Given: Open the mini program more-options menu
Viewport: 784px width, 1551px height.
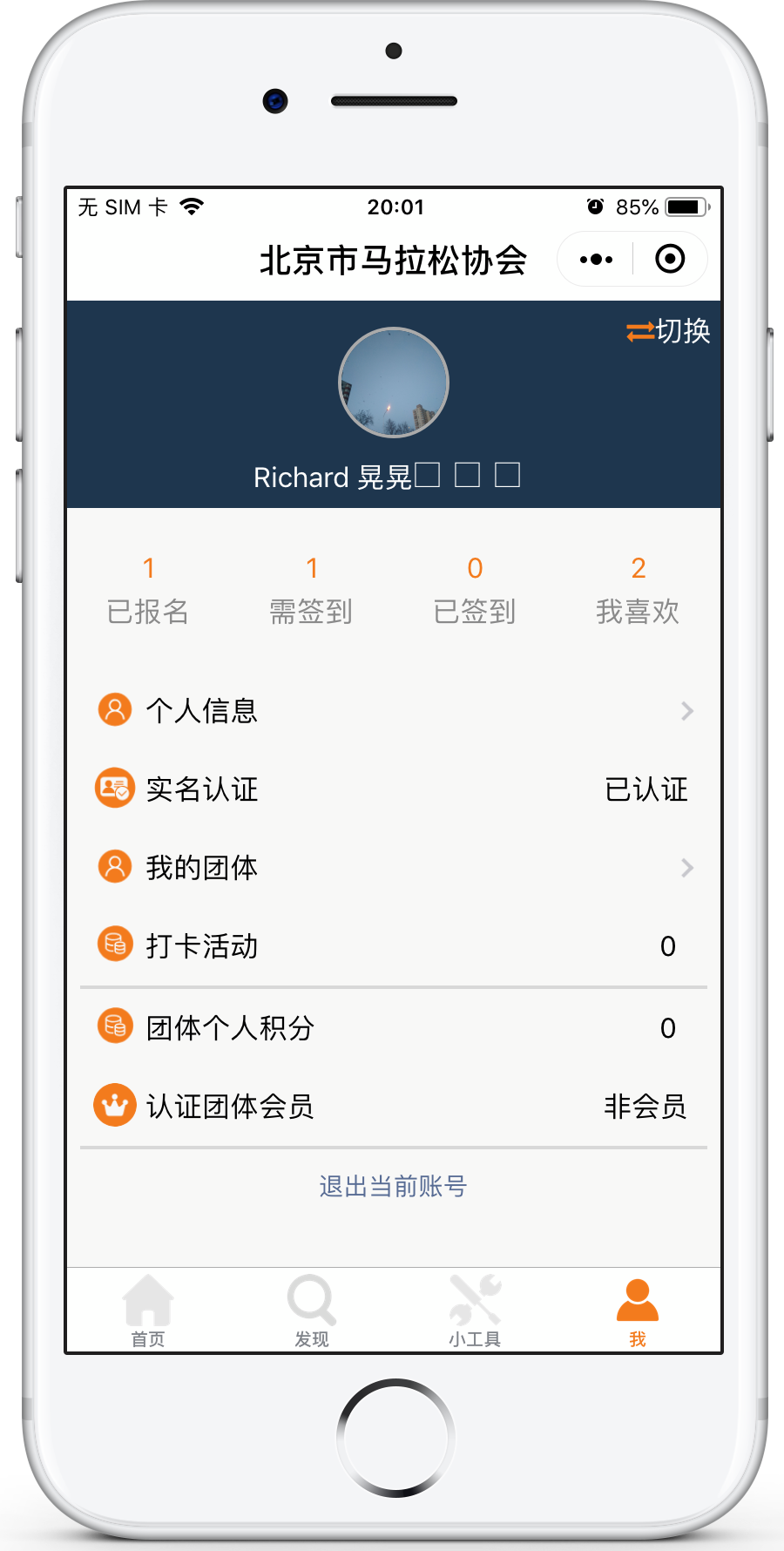Looking at the screenshot, I should pos(597,260).
